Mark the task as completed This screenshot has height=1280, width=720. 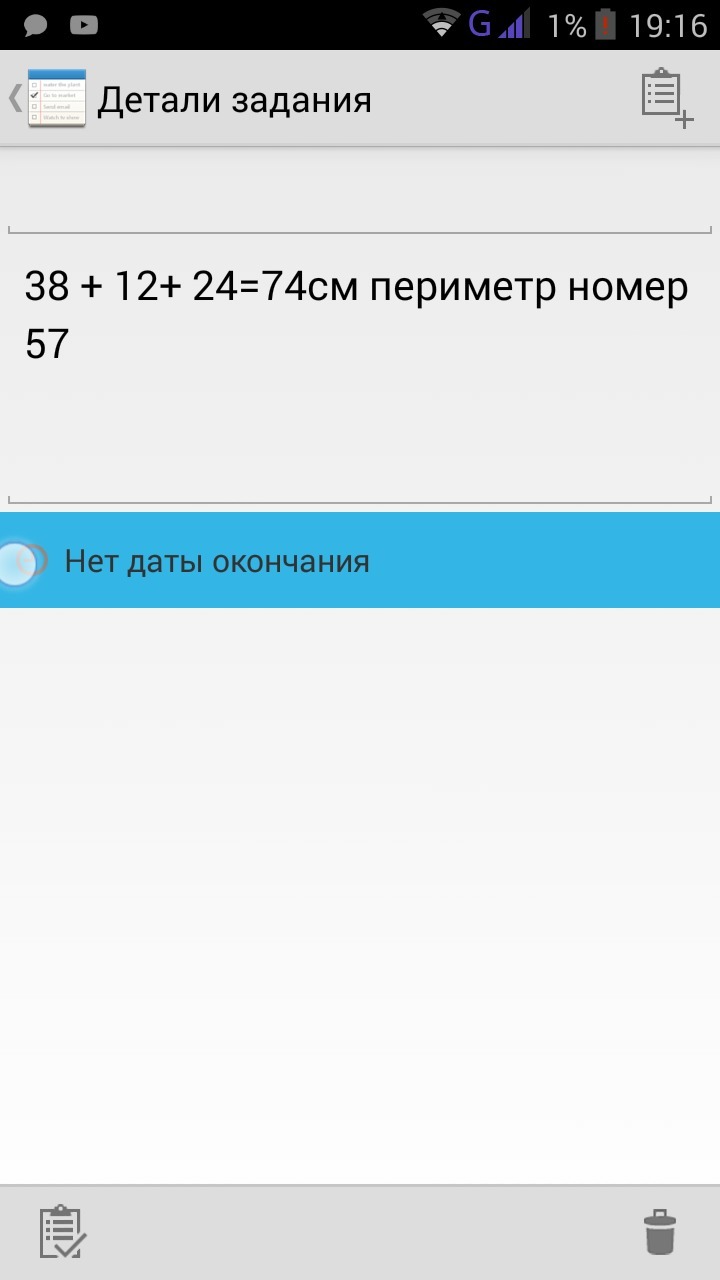63,1232
